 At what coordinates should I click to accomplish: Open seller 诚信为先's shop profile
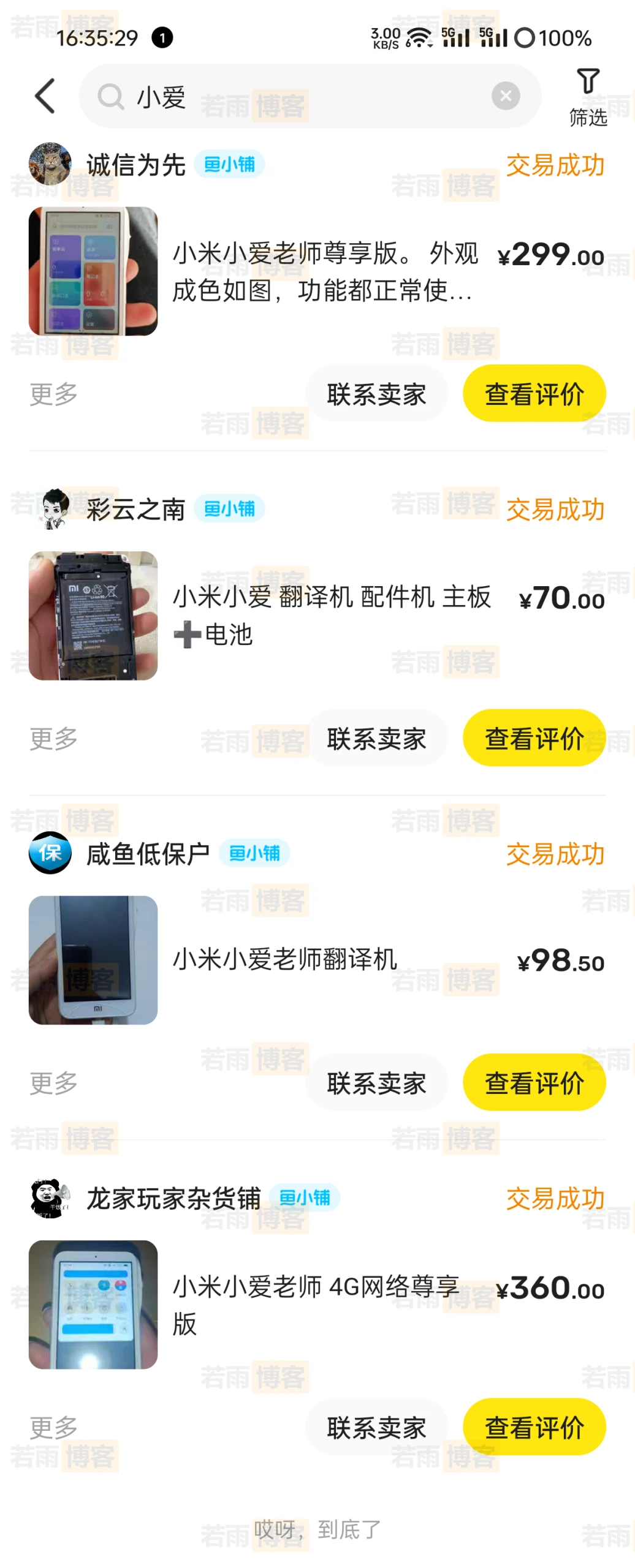click(x=135, y=165)
